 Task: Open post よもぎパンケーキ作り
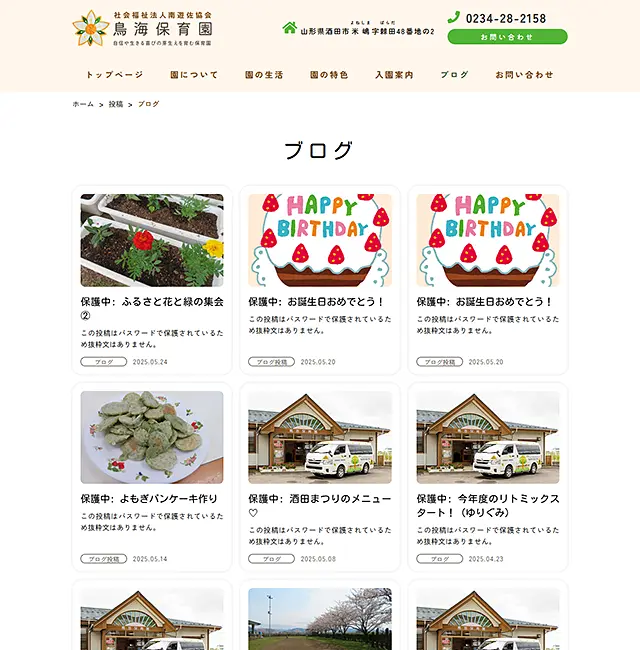(150, 498)
